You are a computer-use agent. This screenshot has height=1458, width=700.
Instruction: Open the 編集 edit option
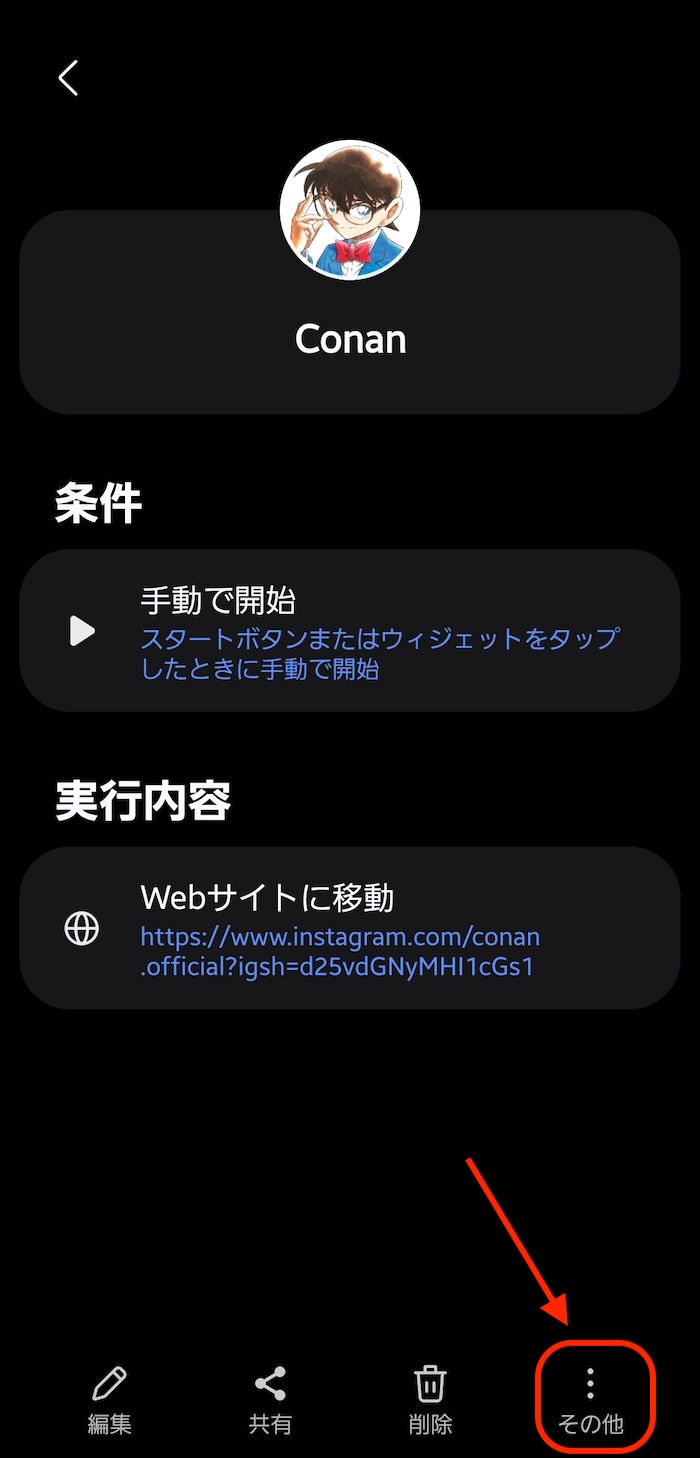[109, 1399]
